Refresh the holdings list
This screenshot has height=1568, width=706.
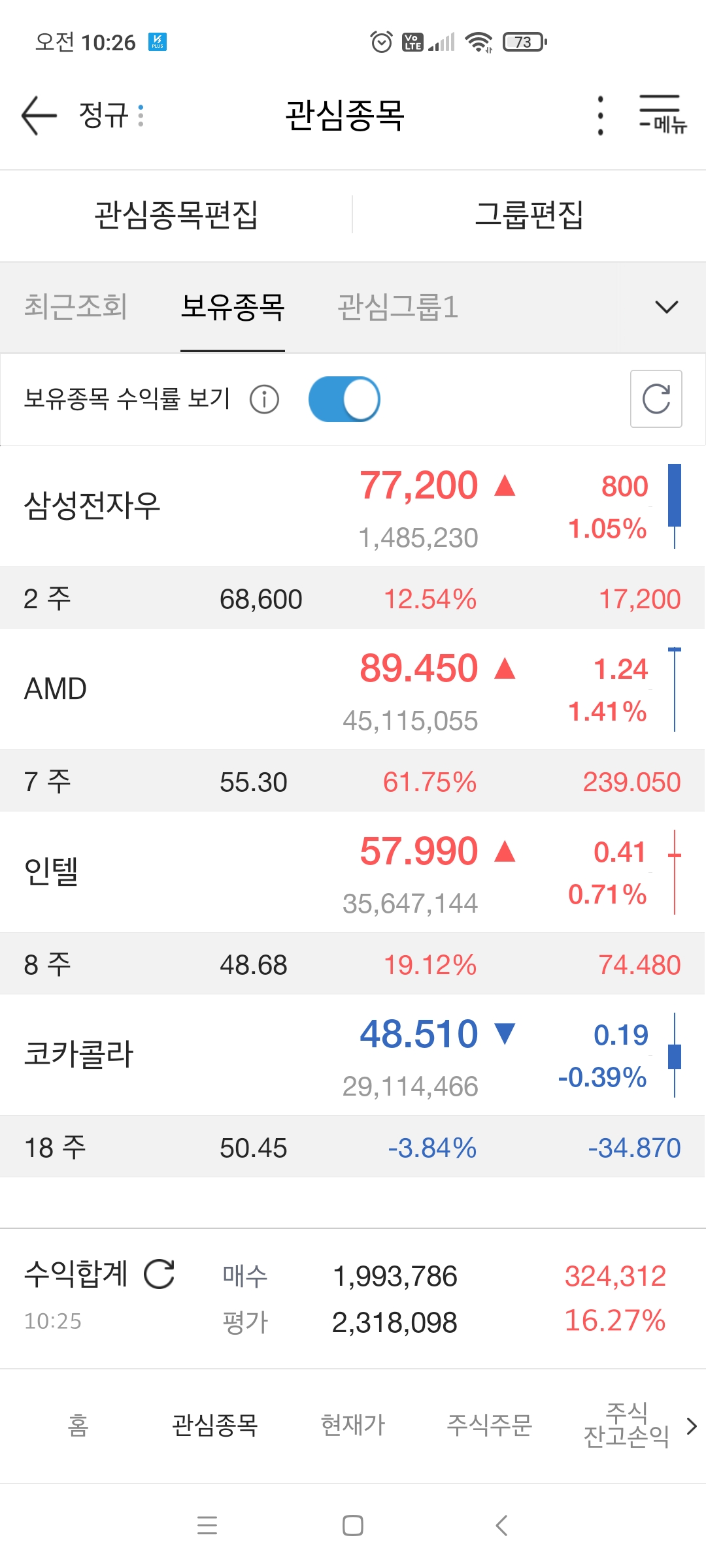[x=656, y=399]
